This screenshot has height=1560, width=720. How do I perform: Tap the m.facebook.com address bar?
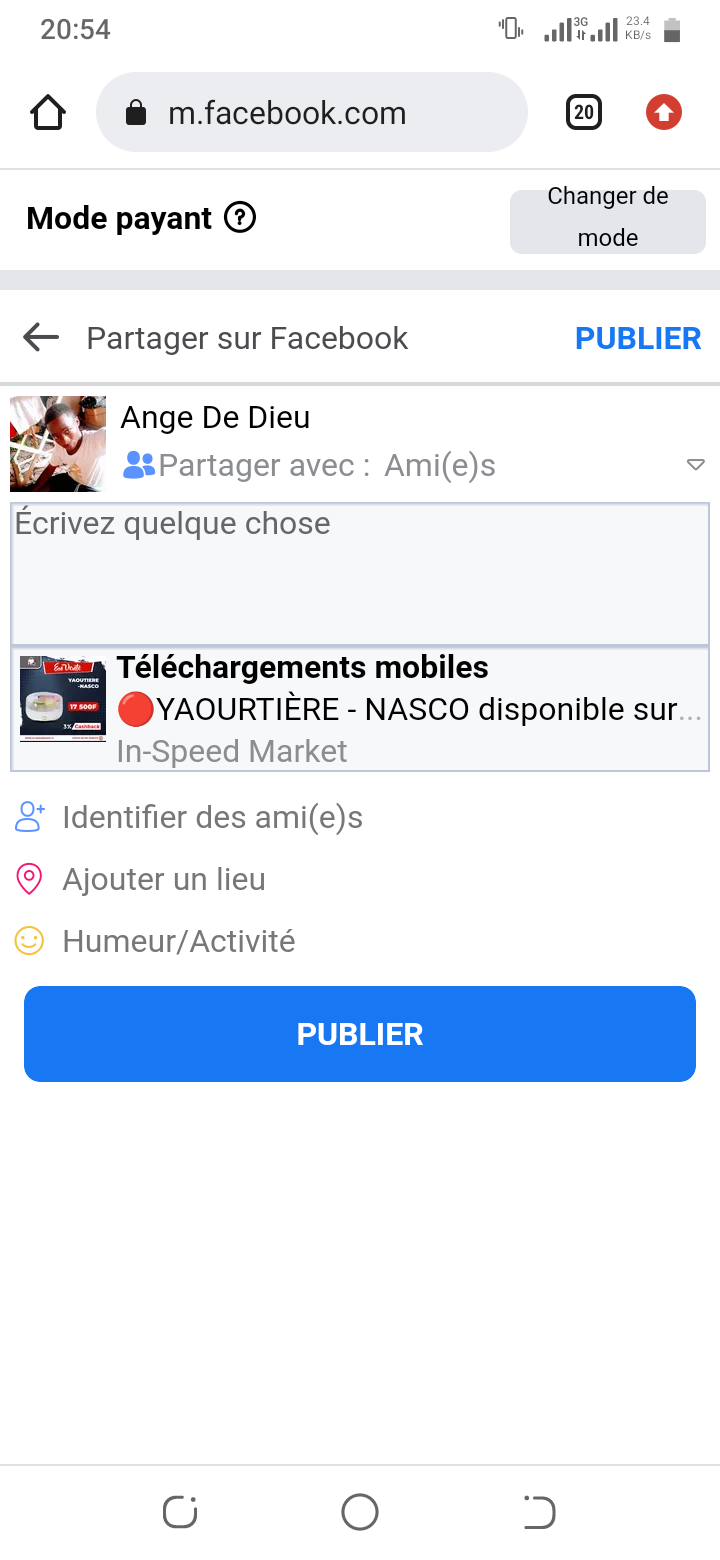tap(311, 113)
